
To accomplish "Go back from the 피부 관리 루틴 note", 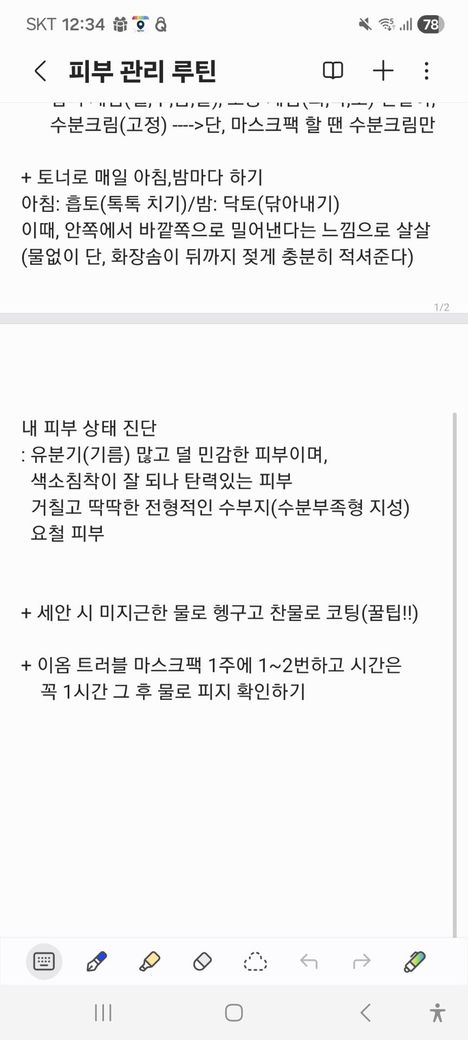I will 40,71.
